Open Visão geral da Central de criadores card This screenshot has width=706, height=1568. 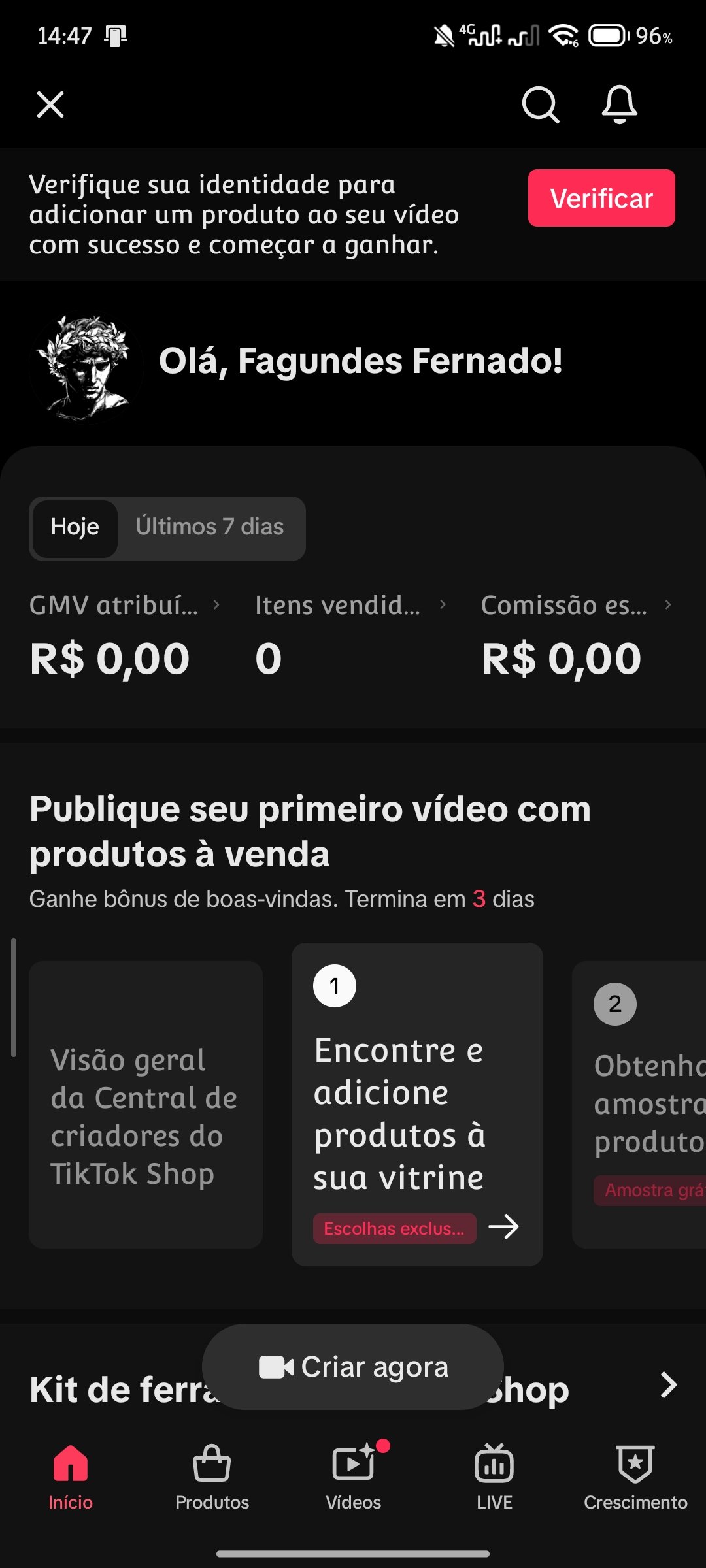coord(146,1104)
